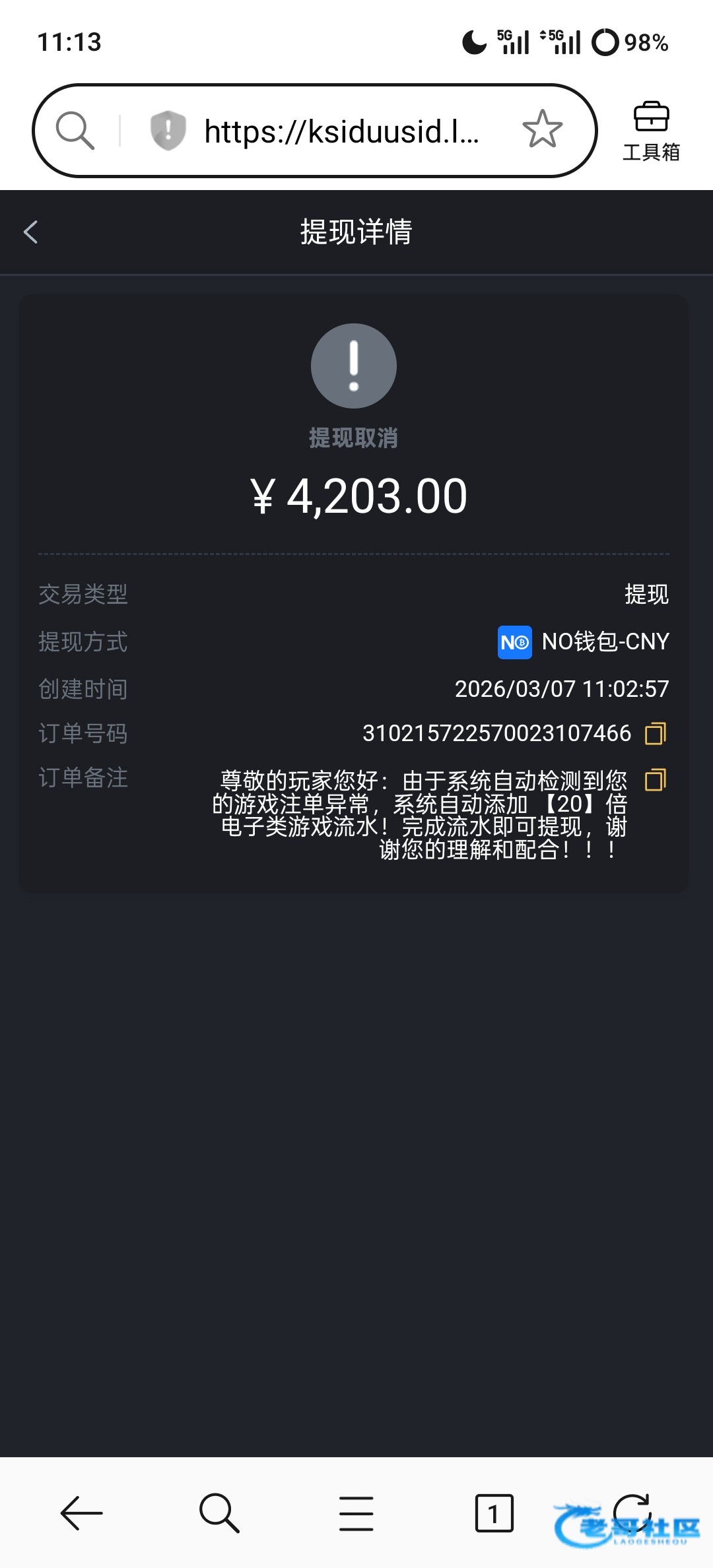Reload the current web page

click(632, 1511)
